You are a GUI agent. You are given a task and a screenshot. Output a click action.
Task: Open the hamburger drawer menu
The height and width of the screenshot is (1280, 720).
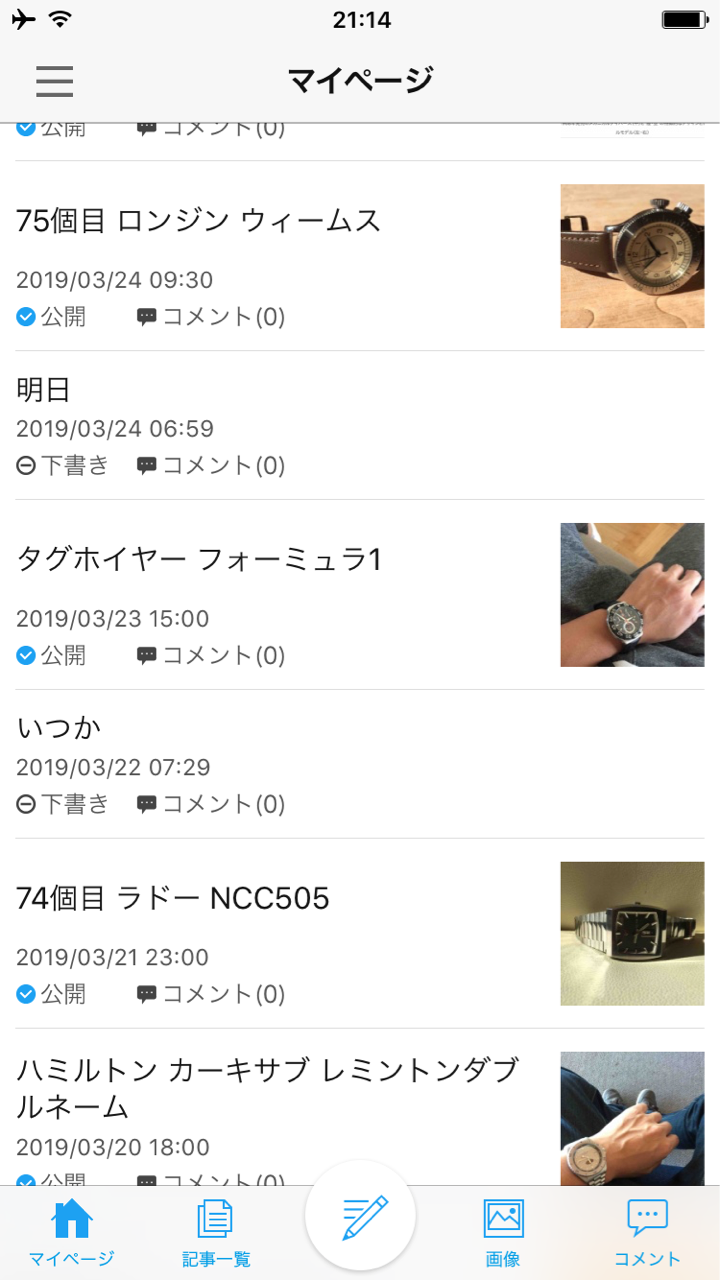55,81
